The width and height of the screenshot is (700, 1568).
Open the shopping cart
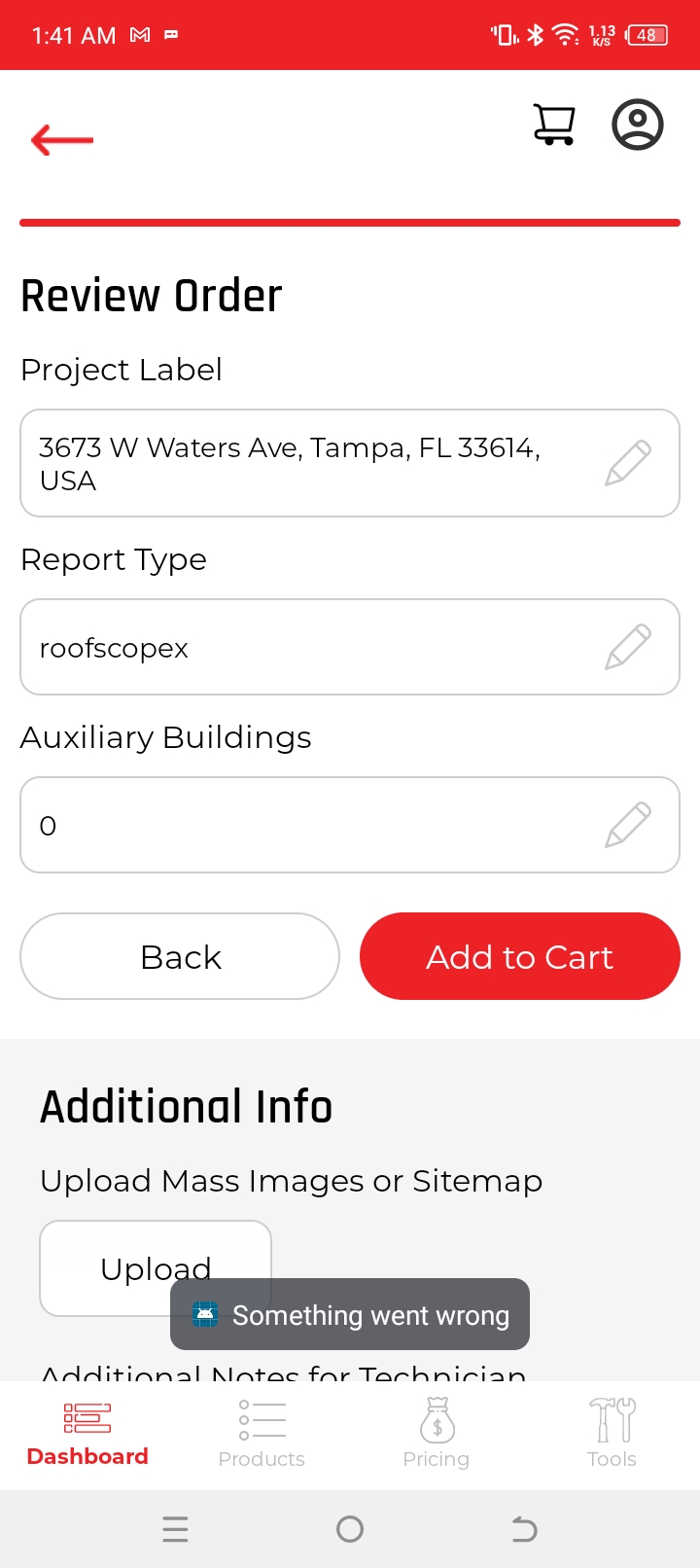click(x=554, y=125)
